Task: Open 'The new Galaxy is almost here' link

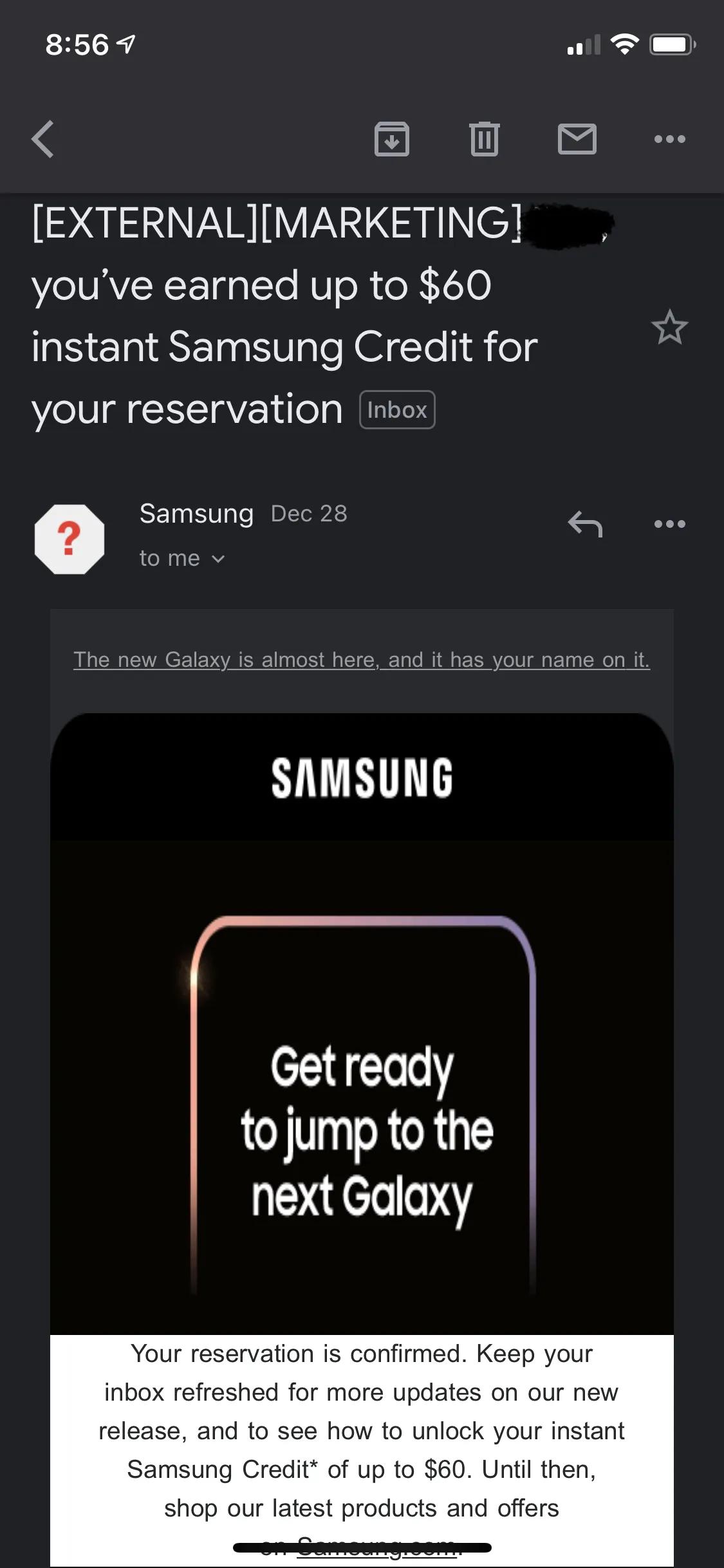Action: 361,660
